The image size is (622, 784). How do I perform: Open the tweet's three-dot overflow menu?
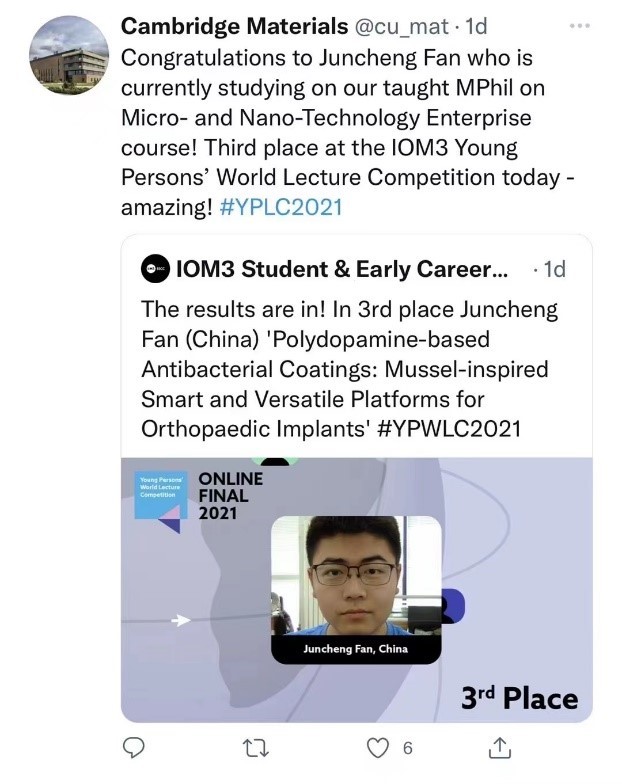(580, 27)
